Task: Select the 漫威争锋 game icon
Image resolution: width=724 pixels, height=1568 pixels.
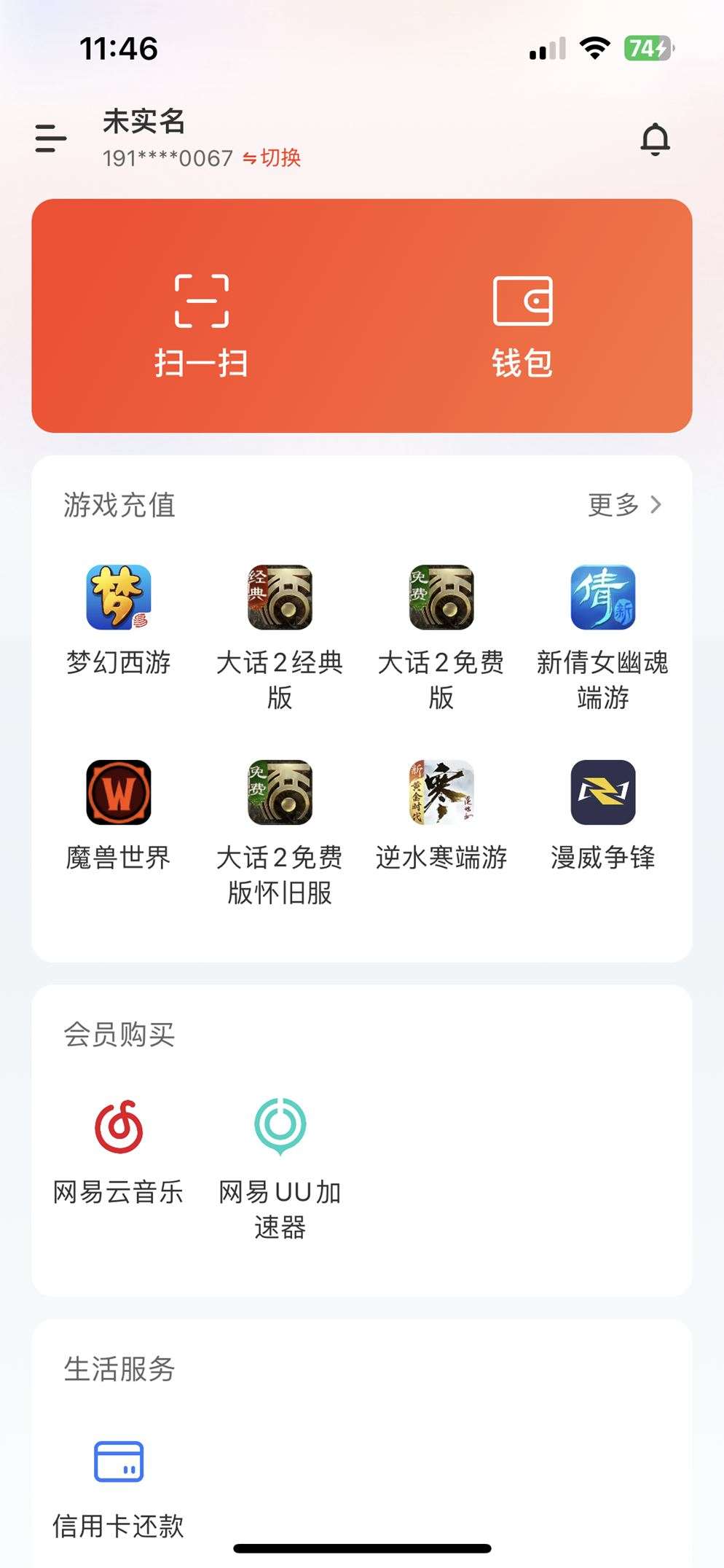Action: pos(604,796)
